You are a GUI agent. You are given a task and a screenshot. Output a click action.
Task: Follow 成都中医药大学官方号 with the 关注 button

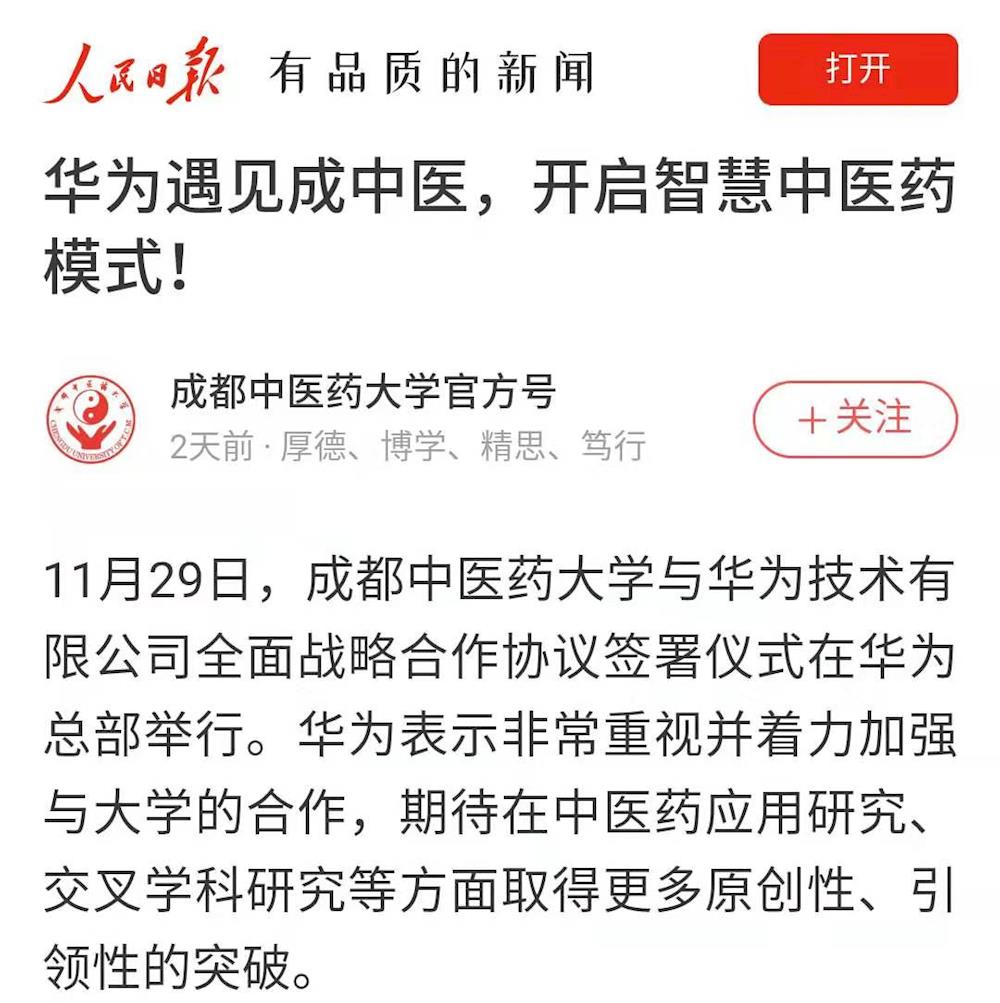pyautogui.click(x=854, y=419)
